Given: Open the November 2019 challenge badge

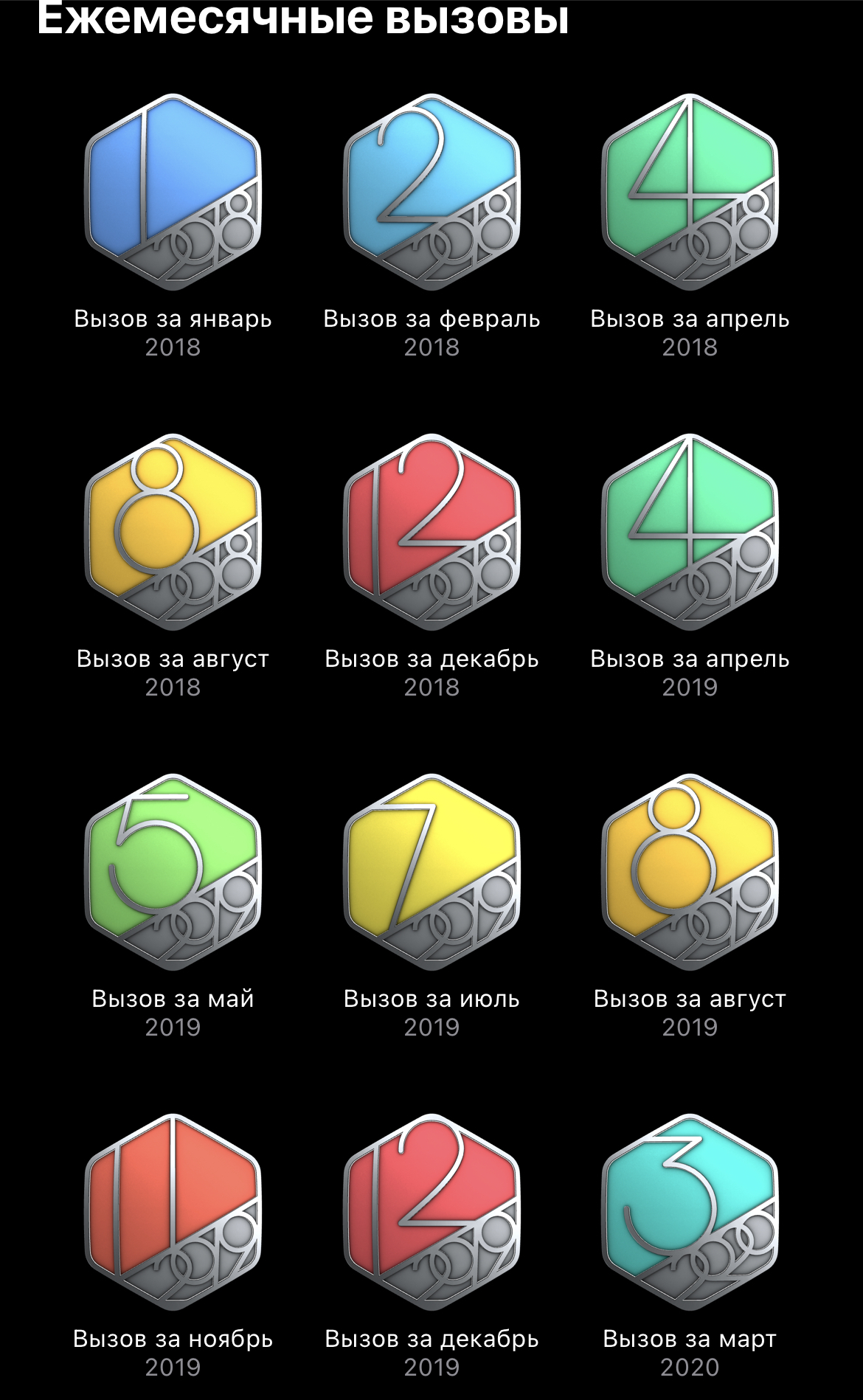Looking at the screenshot, I should tap(173, 1212).
